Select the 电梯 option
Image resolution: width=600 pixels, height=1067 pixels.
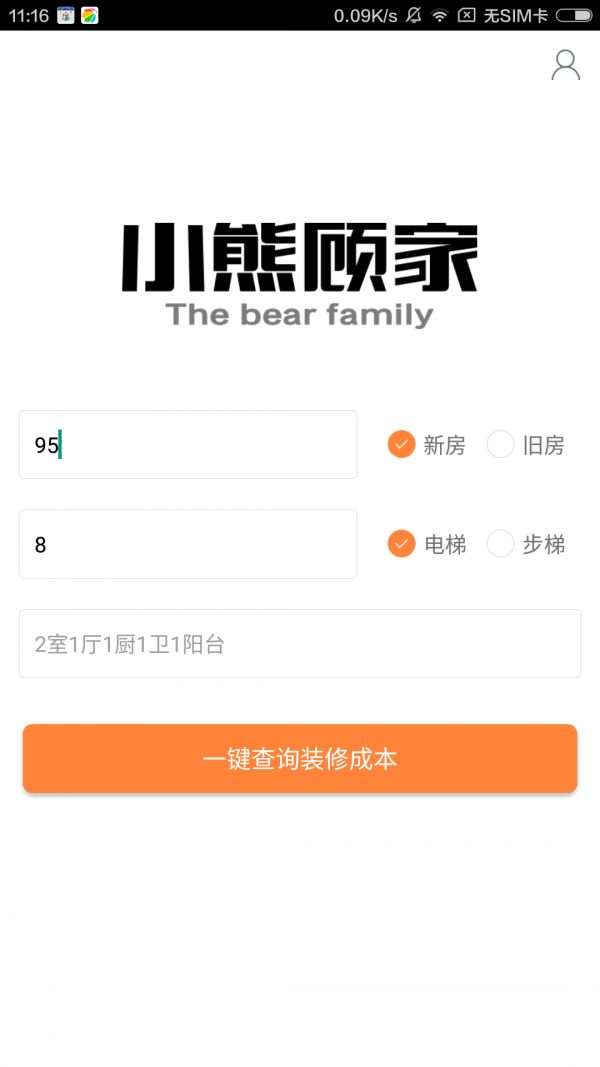(x=402, y=544)
